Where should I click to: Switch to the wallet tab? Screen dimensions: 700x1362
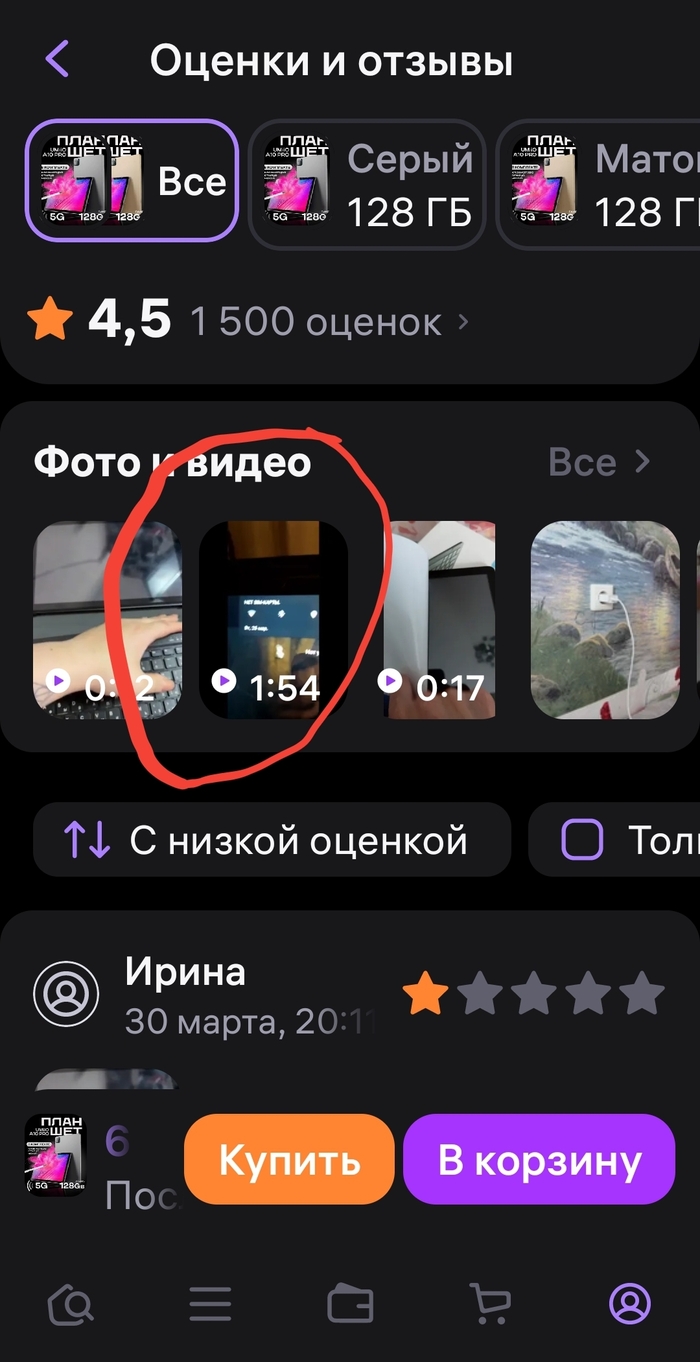point(350,1304)
